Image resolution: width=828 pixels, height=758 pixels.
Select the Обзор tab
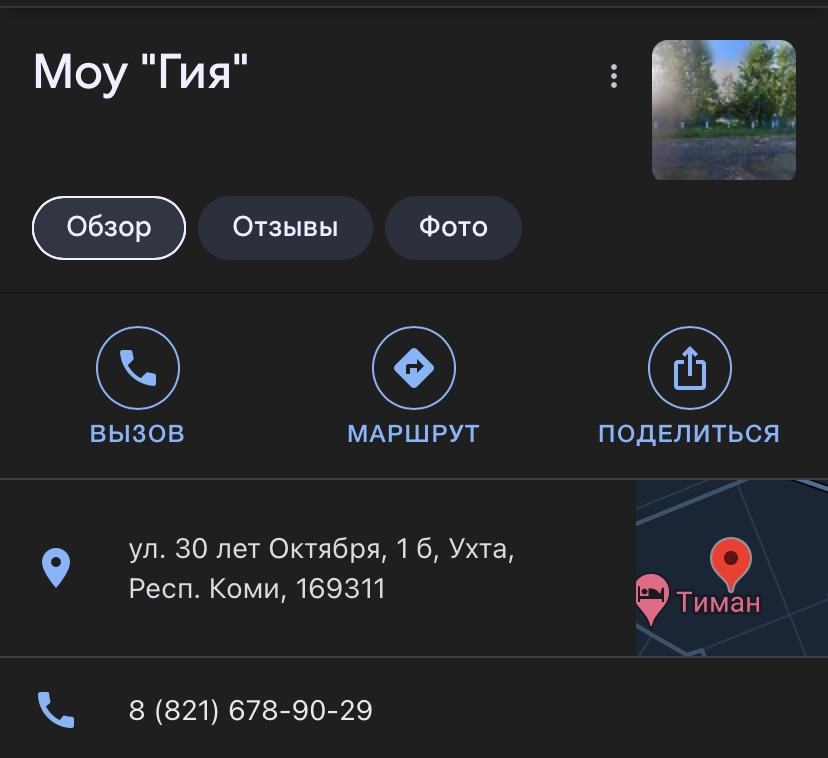(x=109, y=228)
